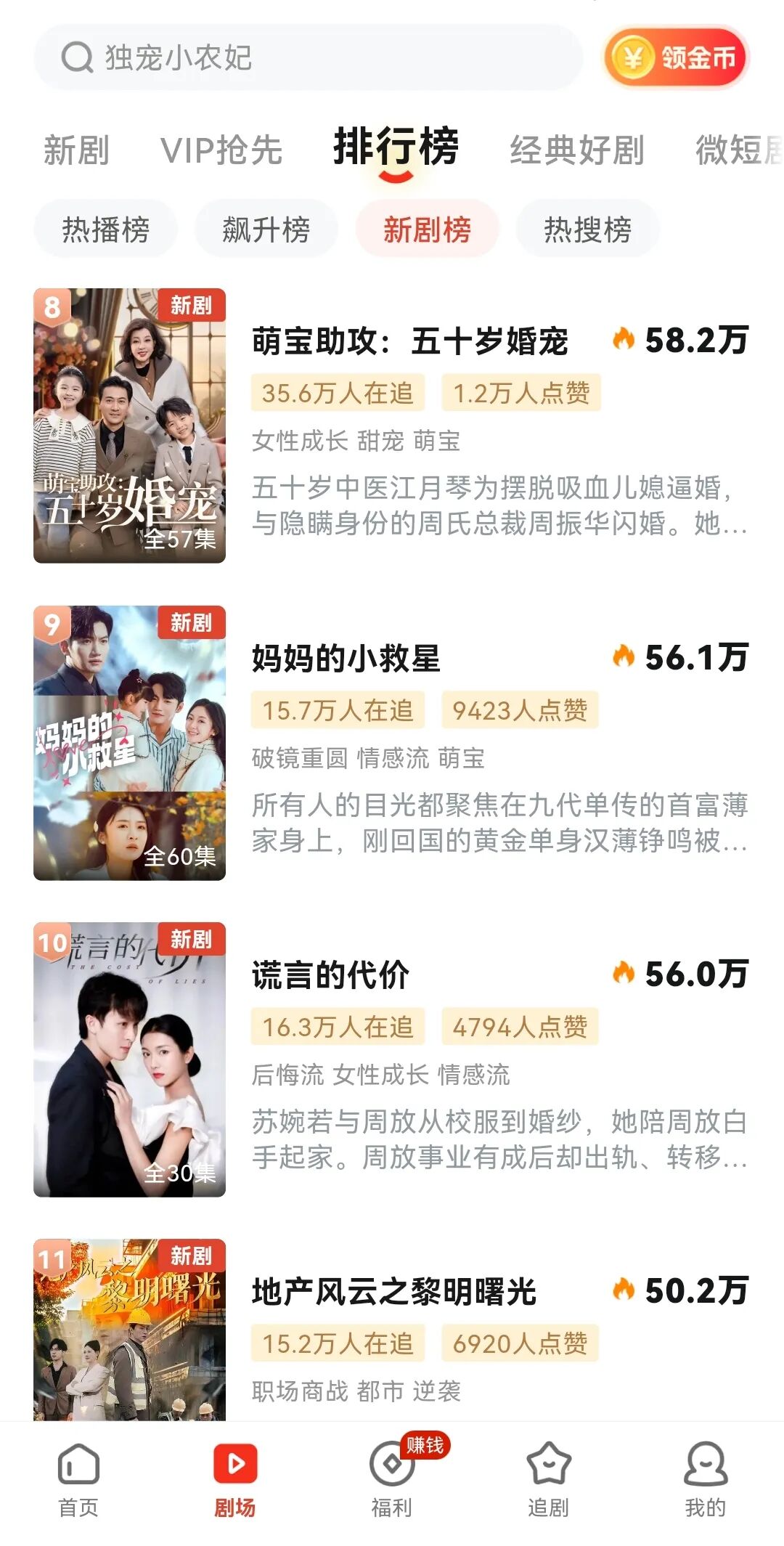The image size is (784, 1546).
Task: View the 热搜榜 ranking
Action: click(587, 229)
